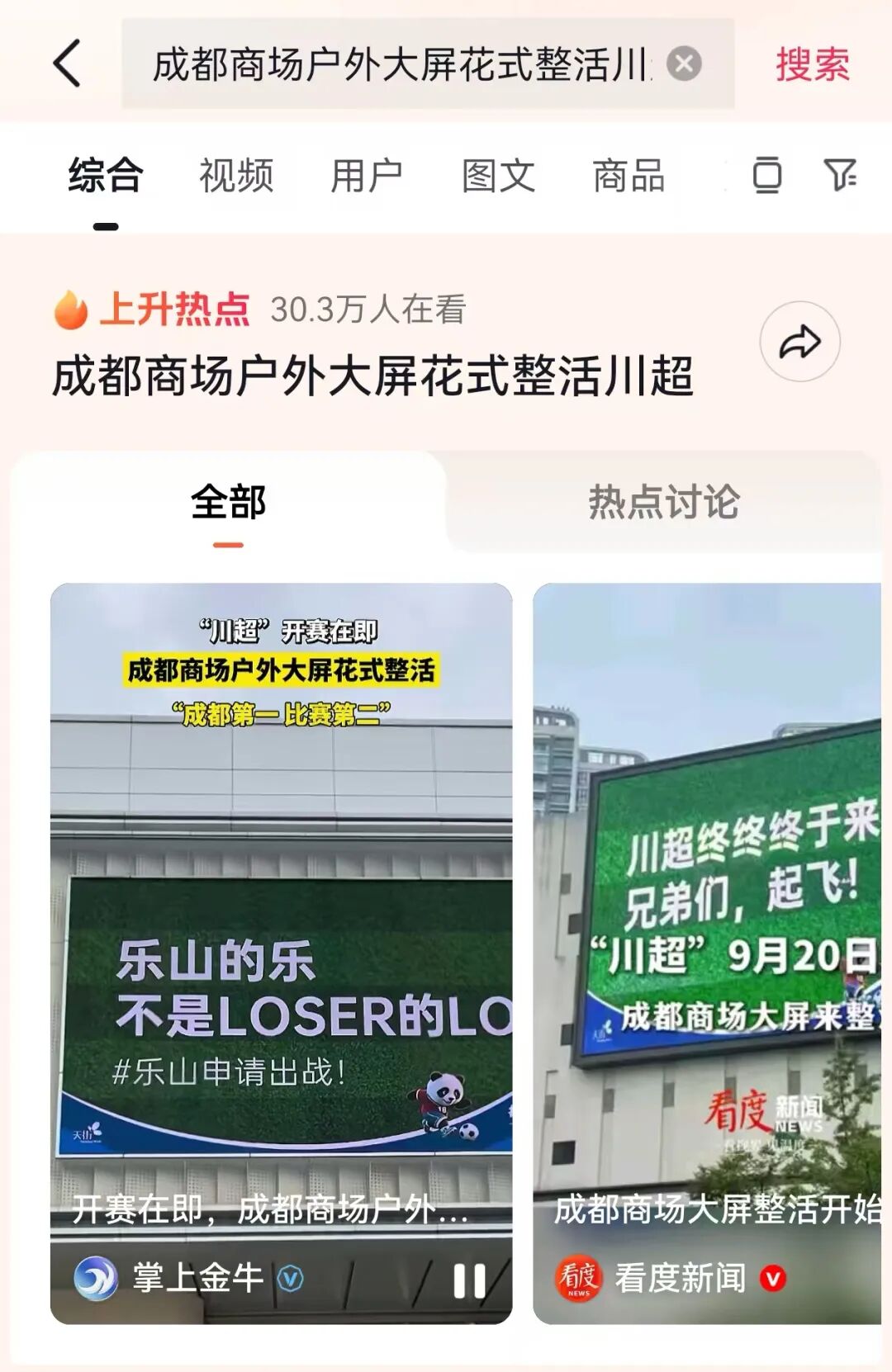Open the 掌上金牛 video card
This screenshot has width=892, height=1372.
click(x=281, y=949)
